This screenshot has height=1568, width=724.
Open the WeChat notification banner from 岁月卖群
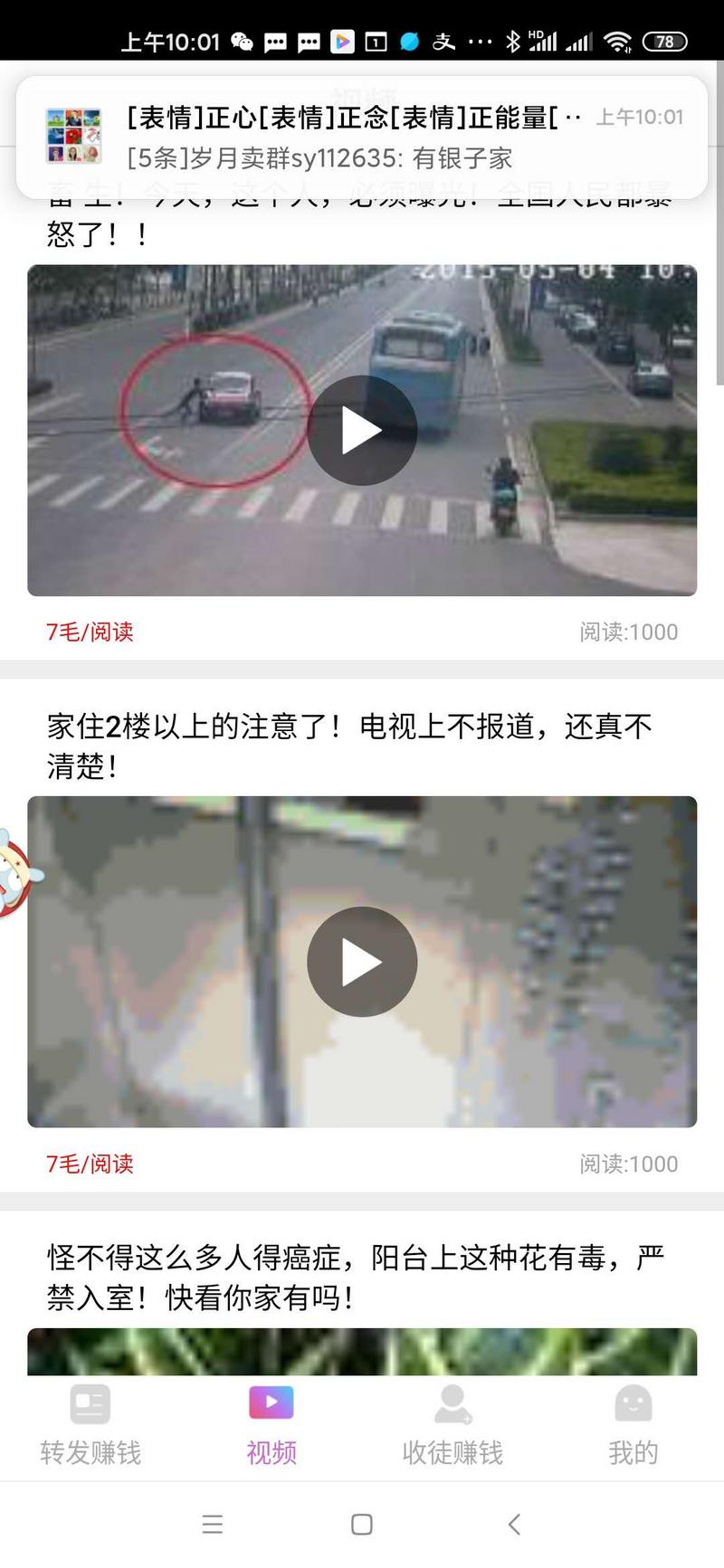tap(362, 138)
